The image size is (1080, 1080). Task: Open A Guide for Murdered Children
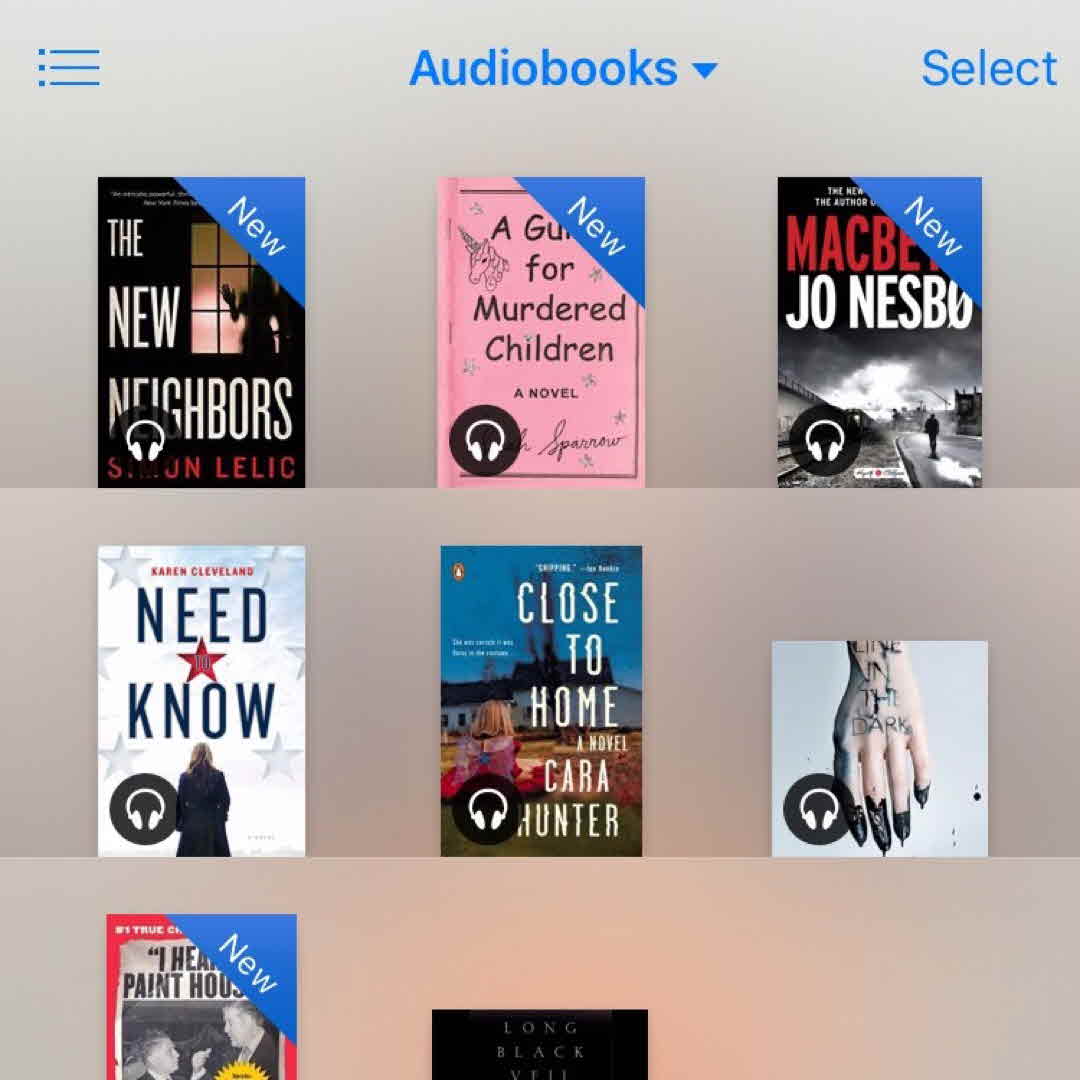pos(541,332)
